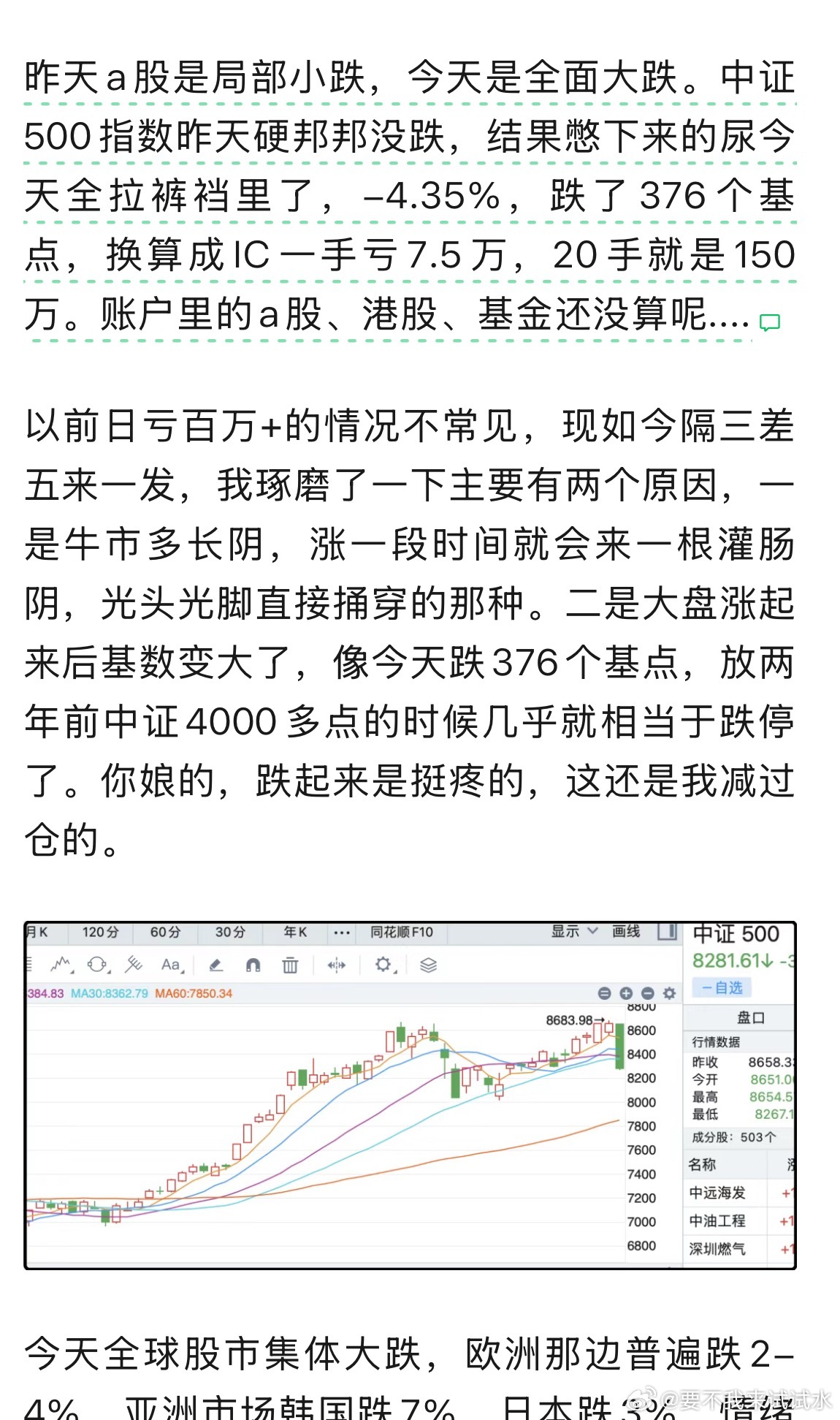Open the magnet snapping tool

pyautogui.click(x=254, y=964)
